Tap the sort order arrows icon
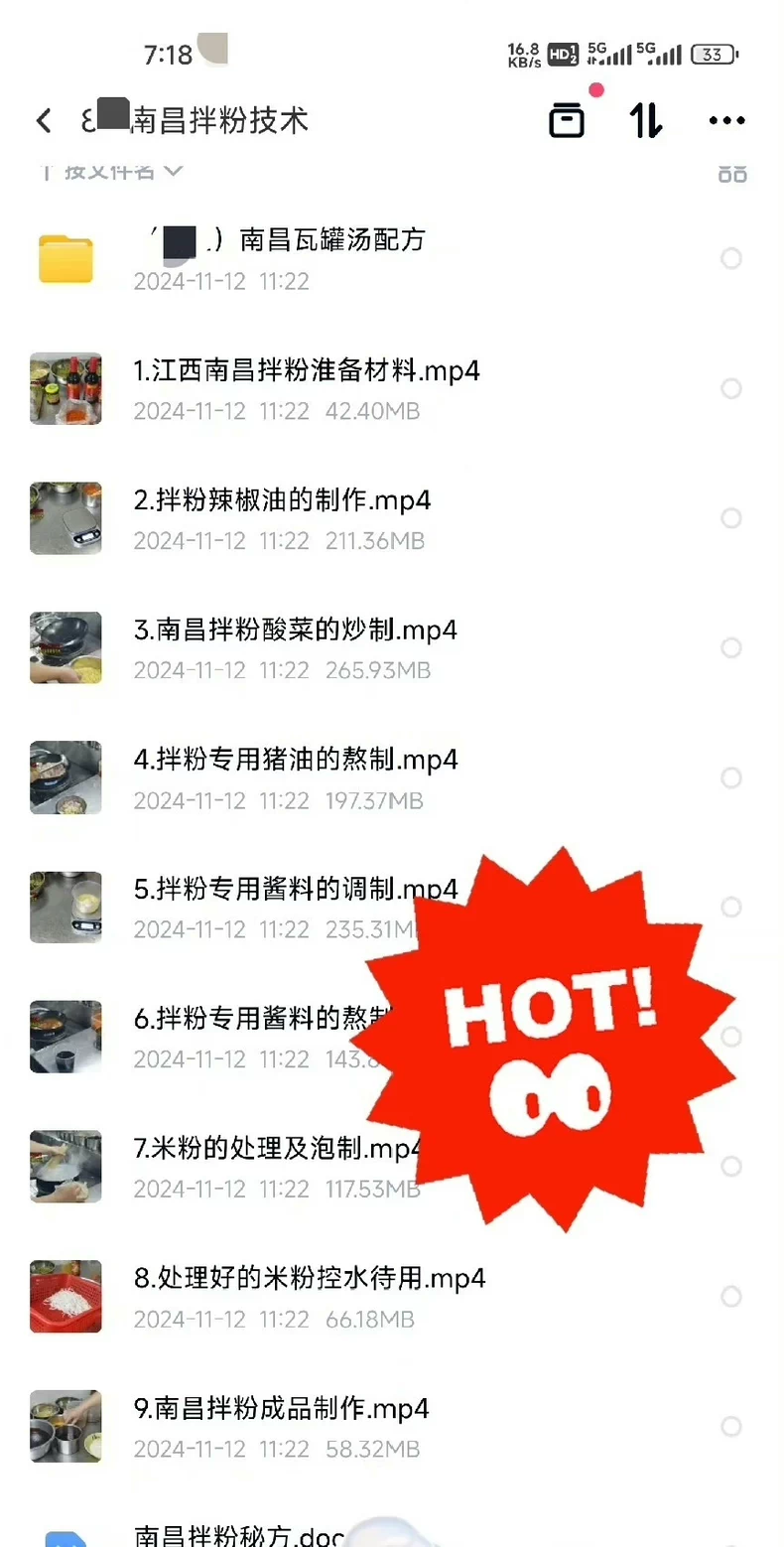The image size is (784, 1547). (646, 119)
